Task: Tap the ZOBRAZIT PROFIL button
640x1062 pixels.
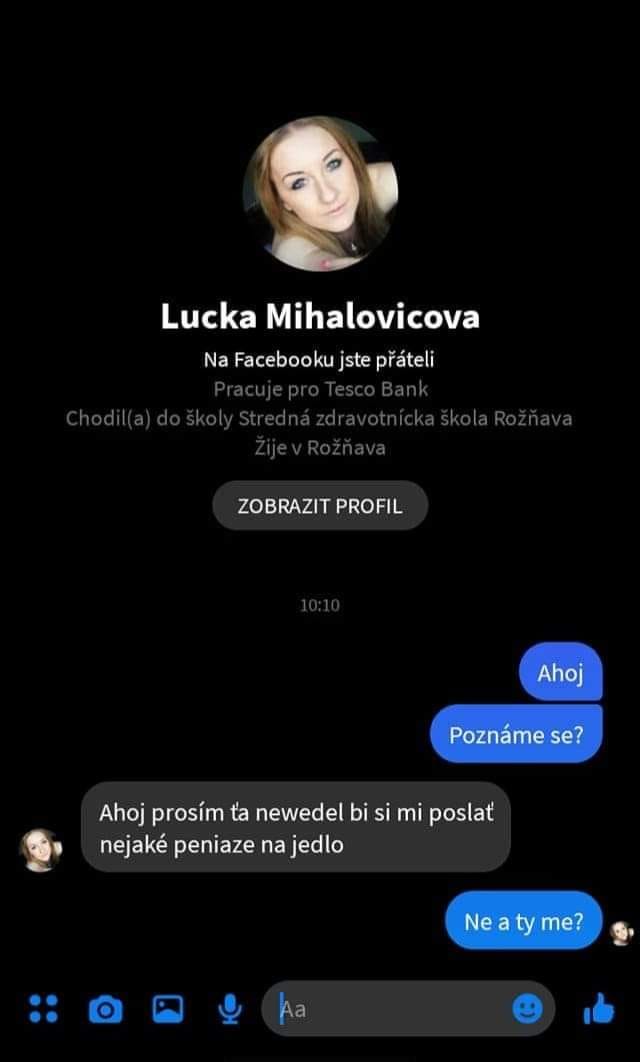Action: (320, 506)
